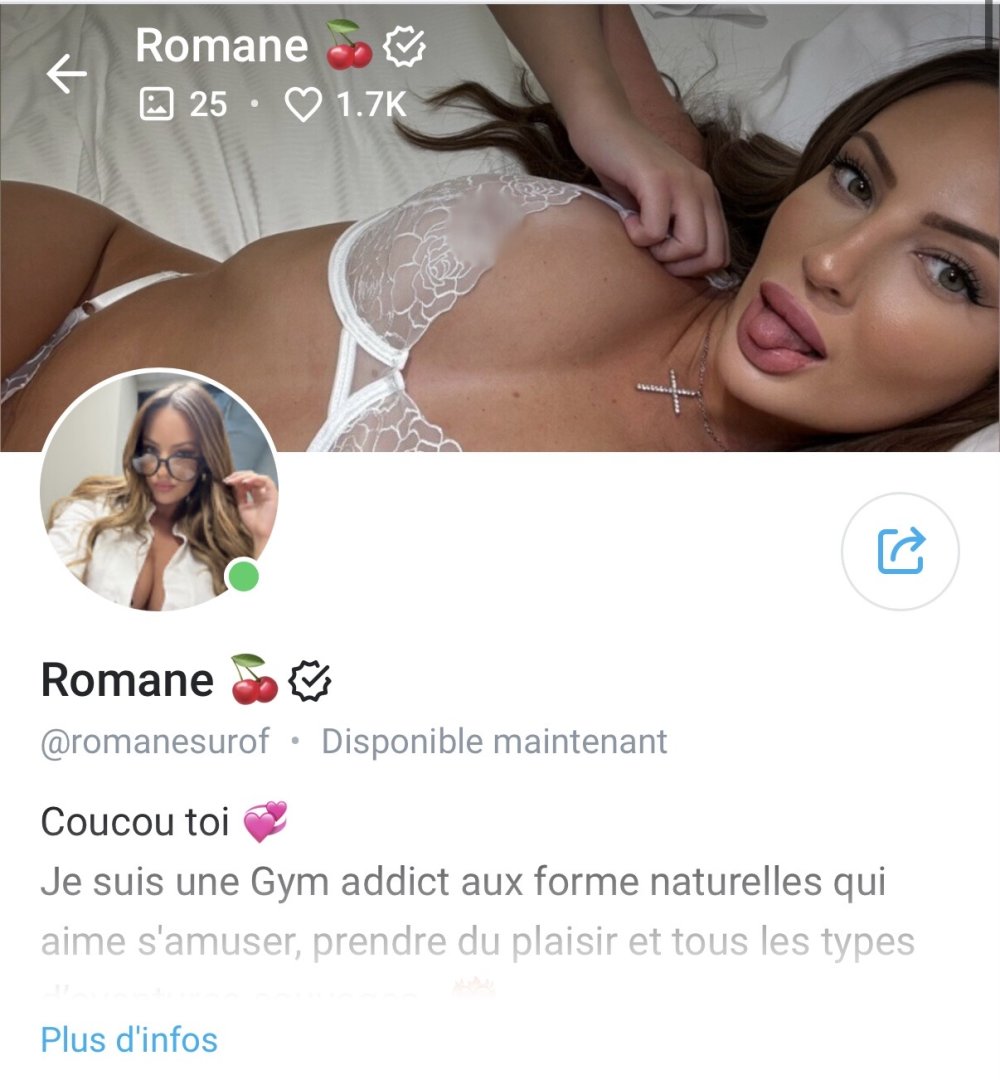Go back using the arrow icon
Image resolution: width=1000 pixels, height=1080 pixels.
pos(67,74)
